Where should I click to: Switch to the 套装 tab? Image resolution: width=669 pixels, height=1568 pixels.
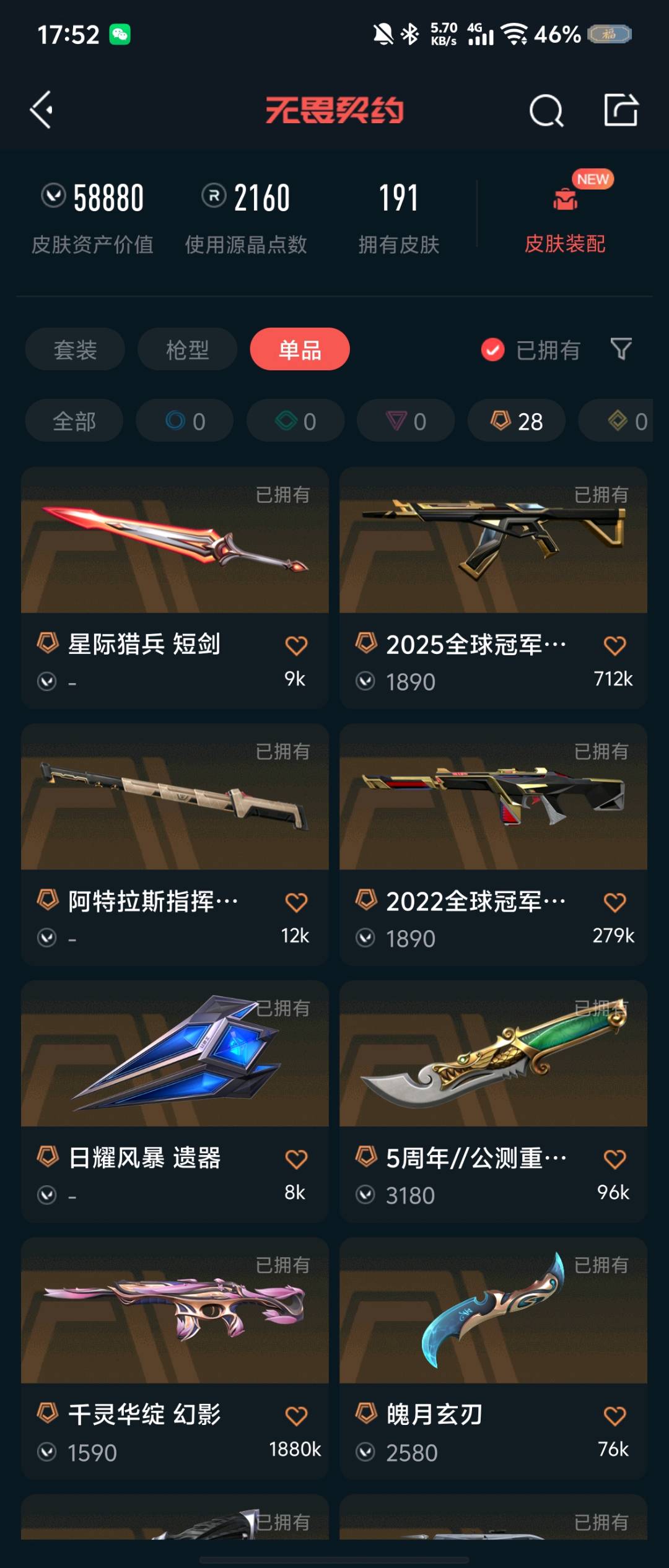[x=75, y=350]
